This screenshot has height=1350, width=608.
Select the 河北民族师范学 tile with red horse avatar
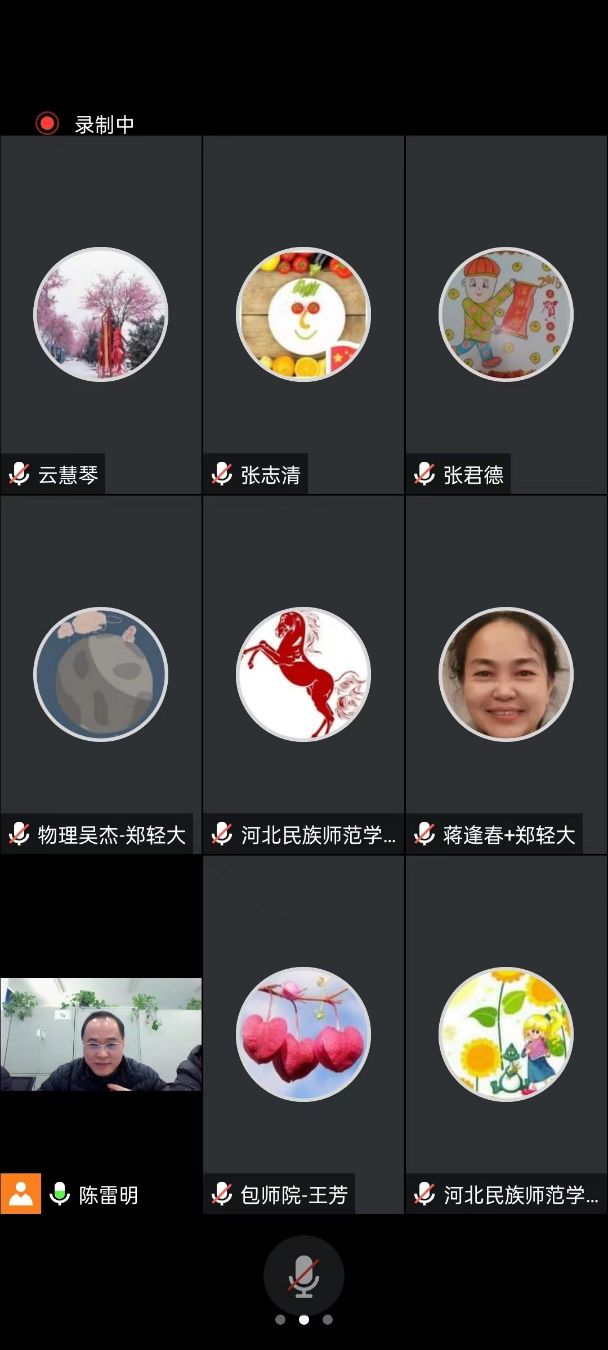point(303,675)
